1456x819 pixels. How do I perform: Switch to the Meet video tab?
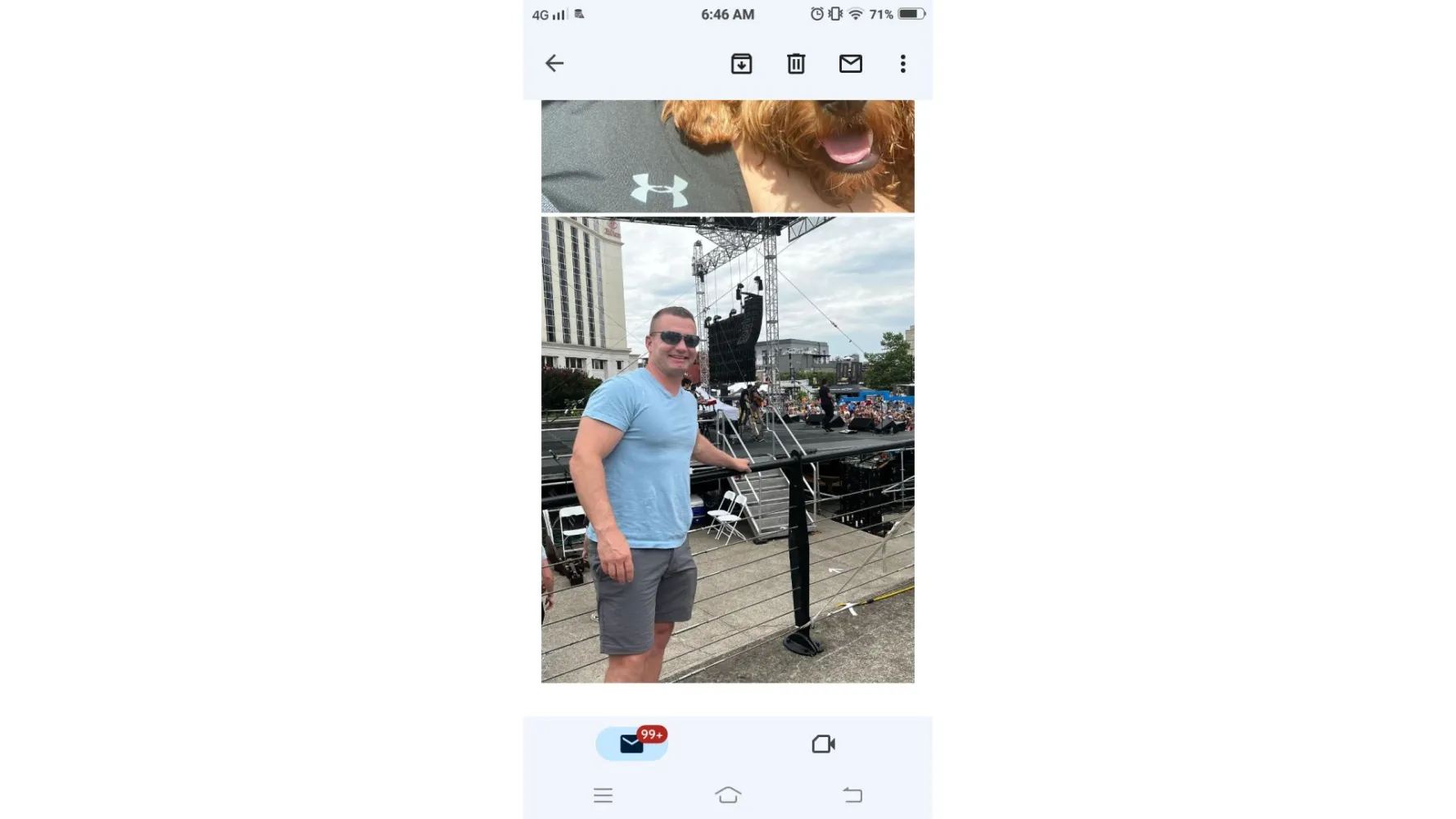tap(823, 744)
